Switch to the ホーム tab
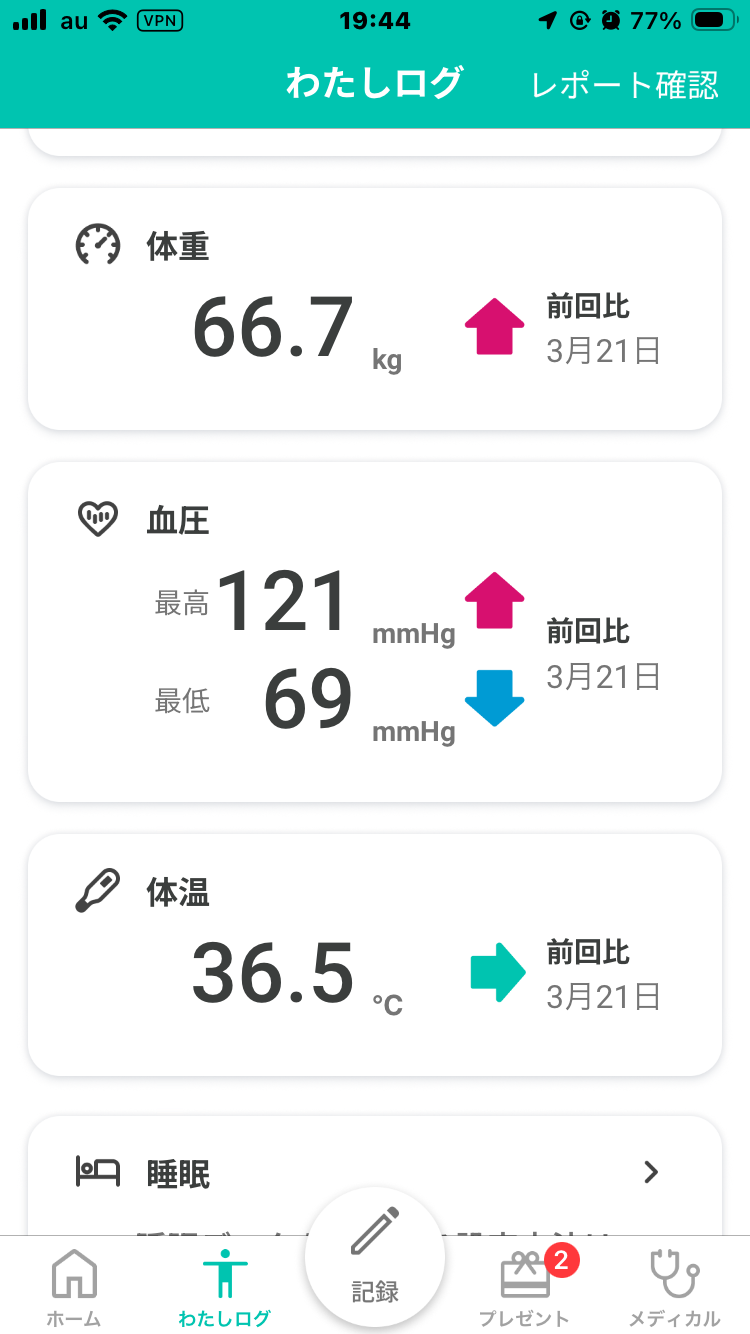The width and height of the screenshot is (750, 1334). 75,1288
